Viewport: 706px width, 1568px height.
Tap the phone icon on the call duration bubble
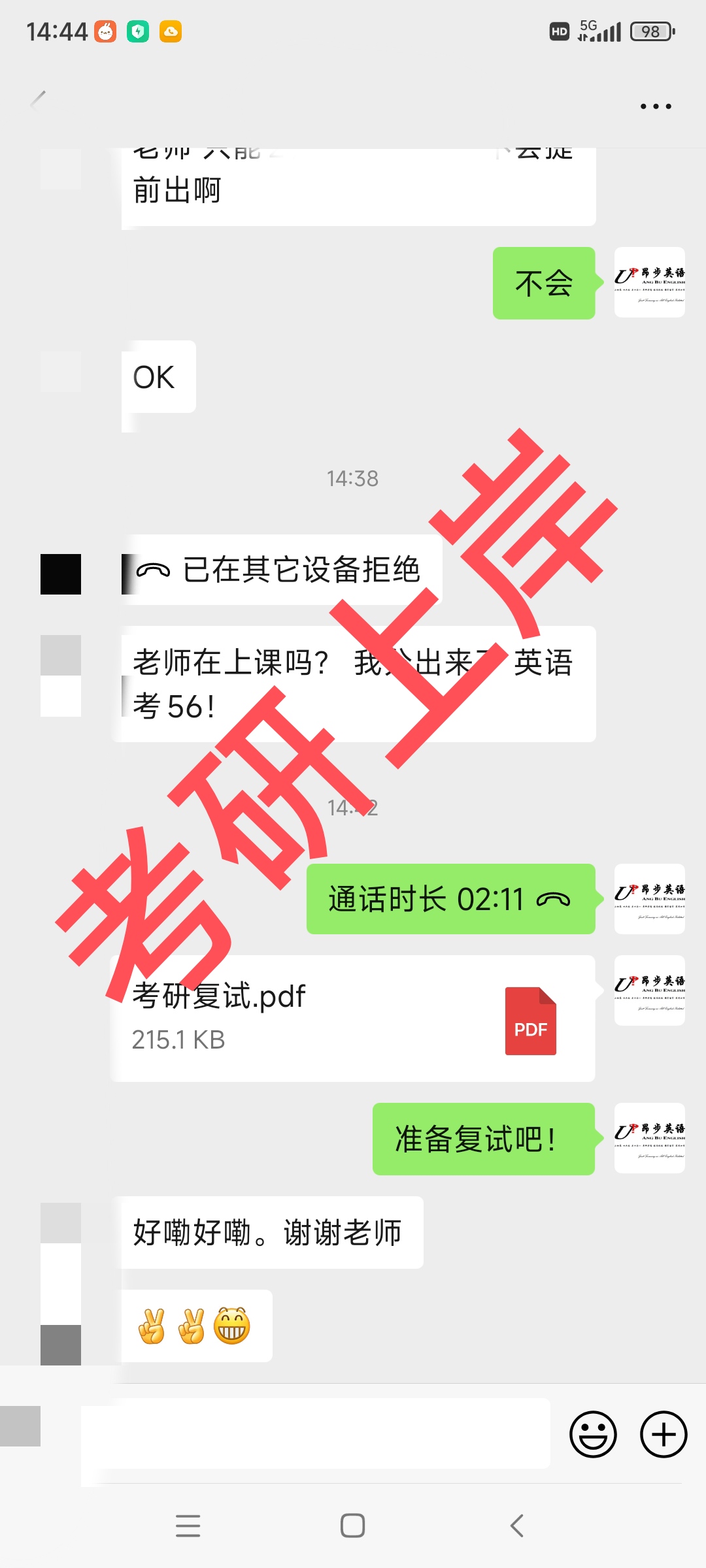(x=554, y=900)
